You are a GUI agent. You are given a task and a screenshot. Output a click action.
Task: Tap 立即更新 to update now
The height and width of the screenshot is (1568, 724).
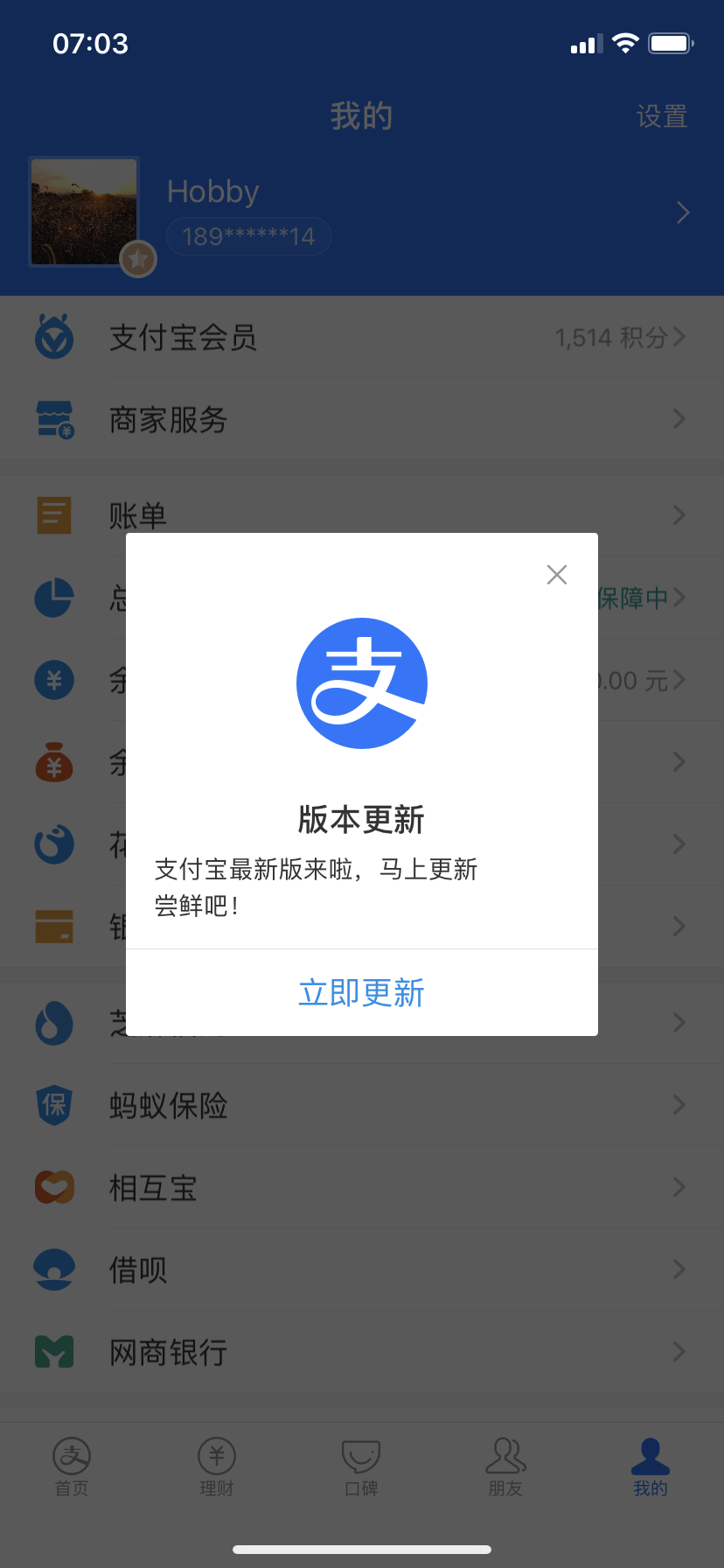[x=362, y=993]
